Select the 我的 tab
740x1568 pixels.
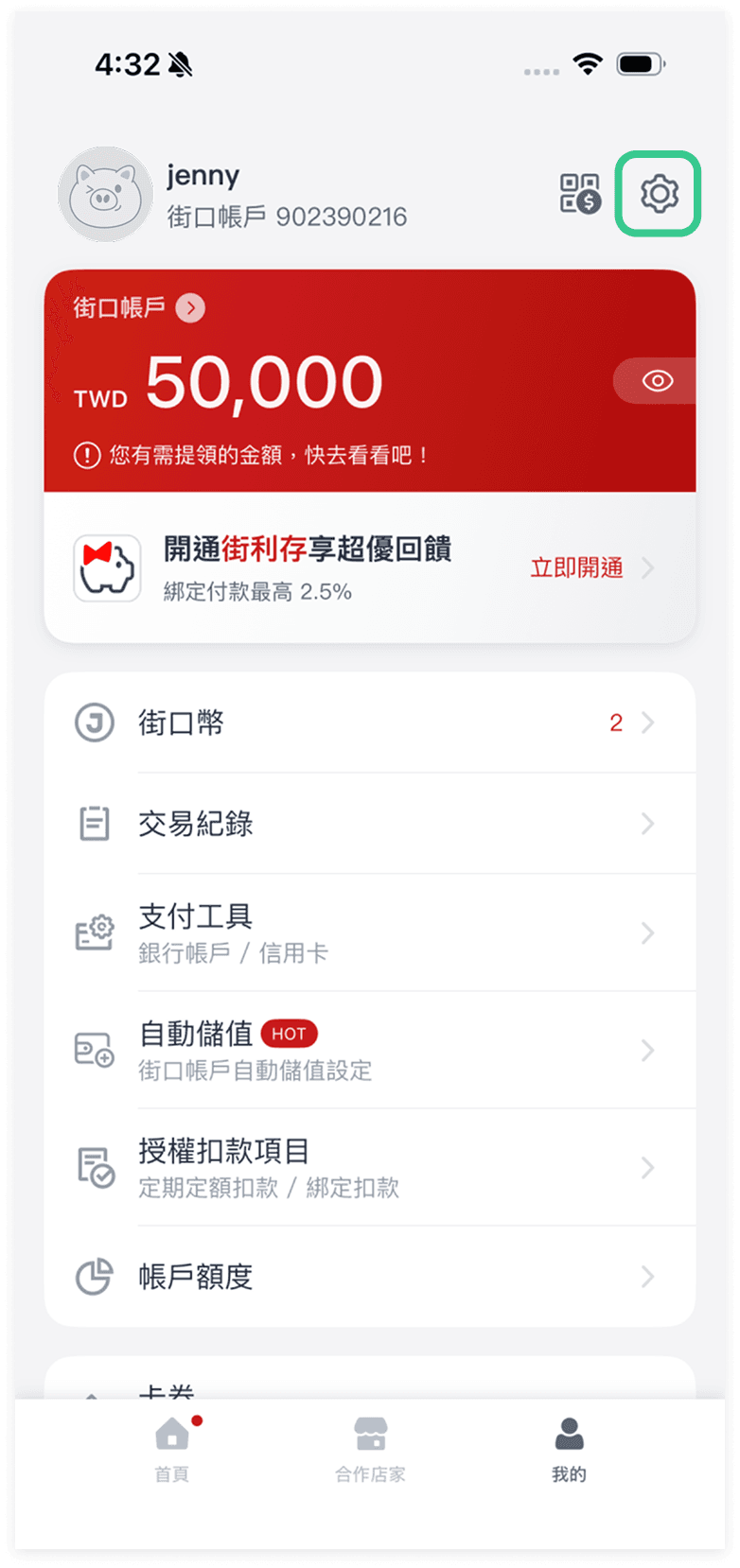point(569,1449)
